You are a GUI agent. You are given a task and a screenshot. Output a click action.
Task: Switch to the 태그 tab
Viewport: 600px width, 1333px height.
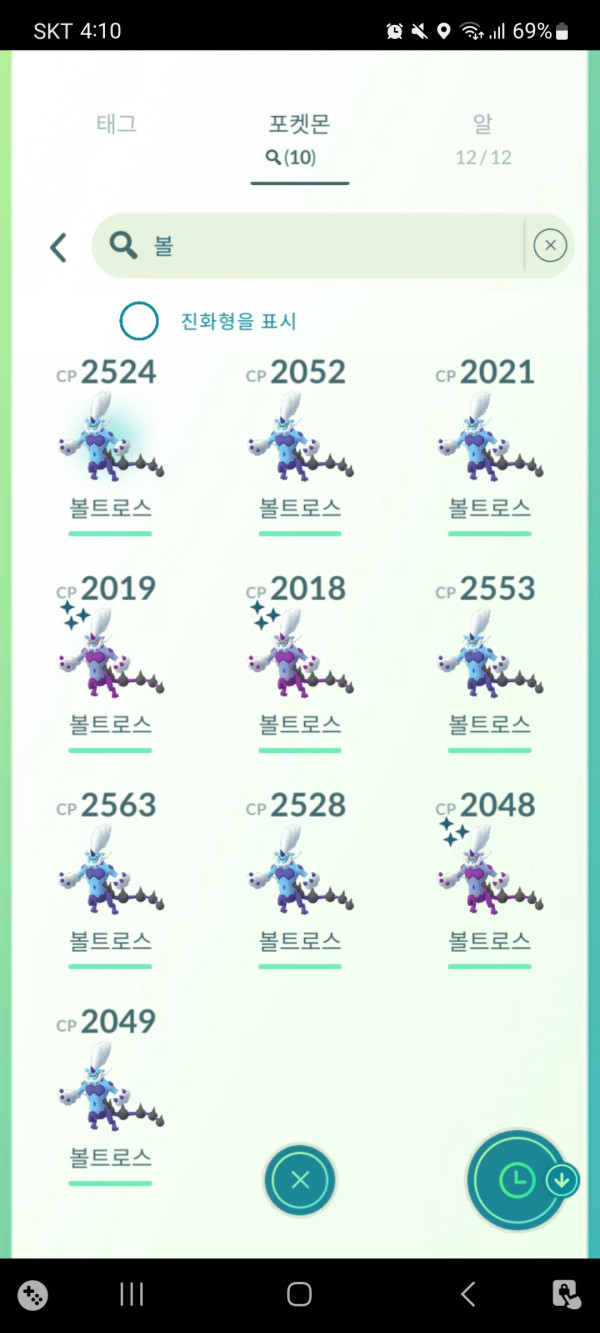116,124
